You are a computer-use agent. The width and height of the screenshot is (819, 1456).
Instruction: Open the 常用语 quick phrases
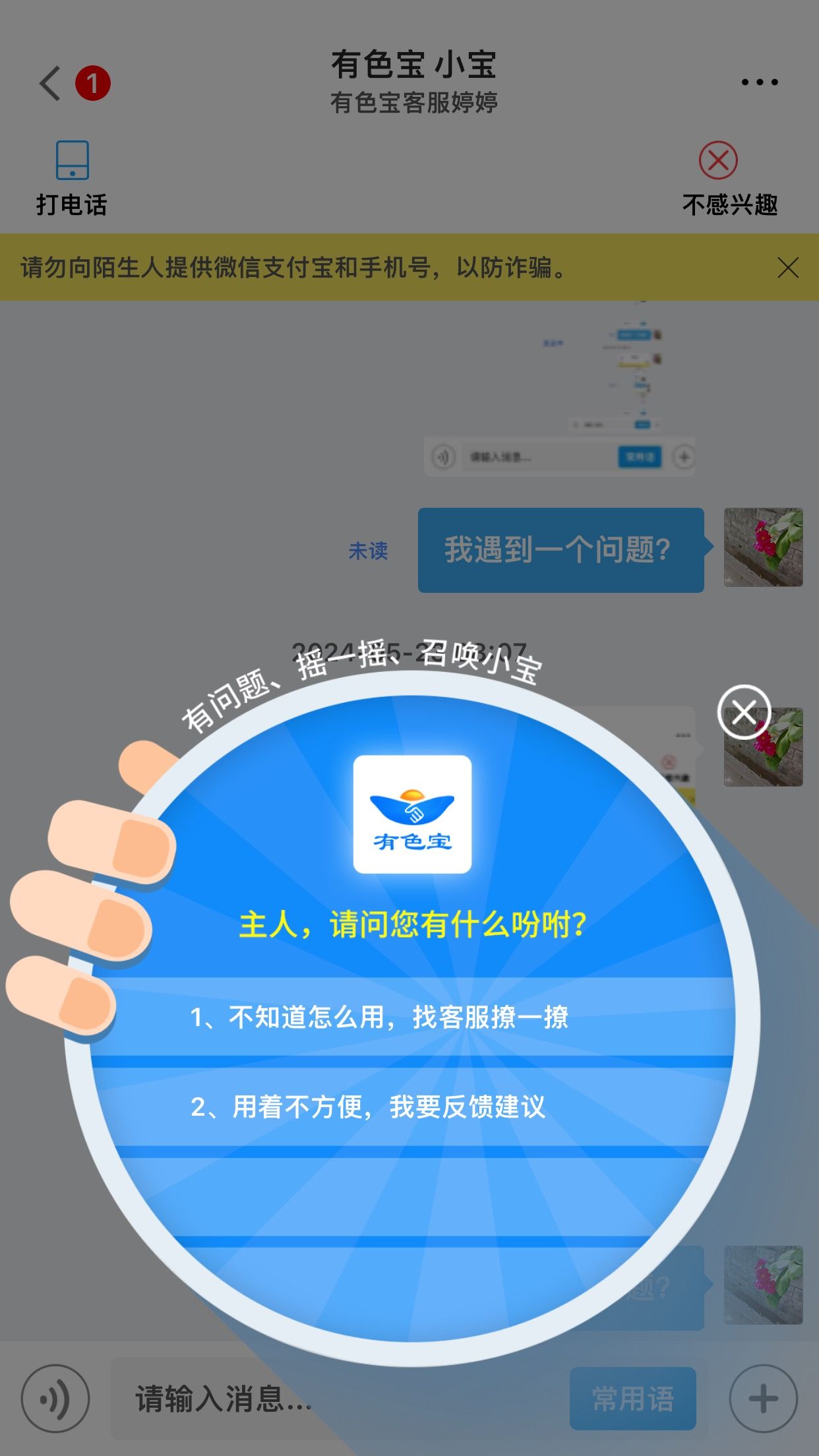(x=633, y=1398)
